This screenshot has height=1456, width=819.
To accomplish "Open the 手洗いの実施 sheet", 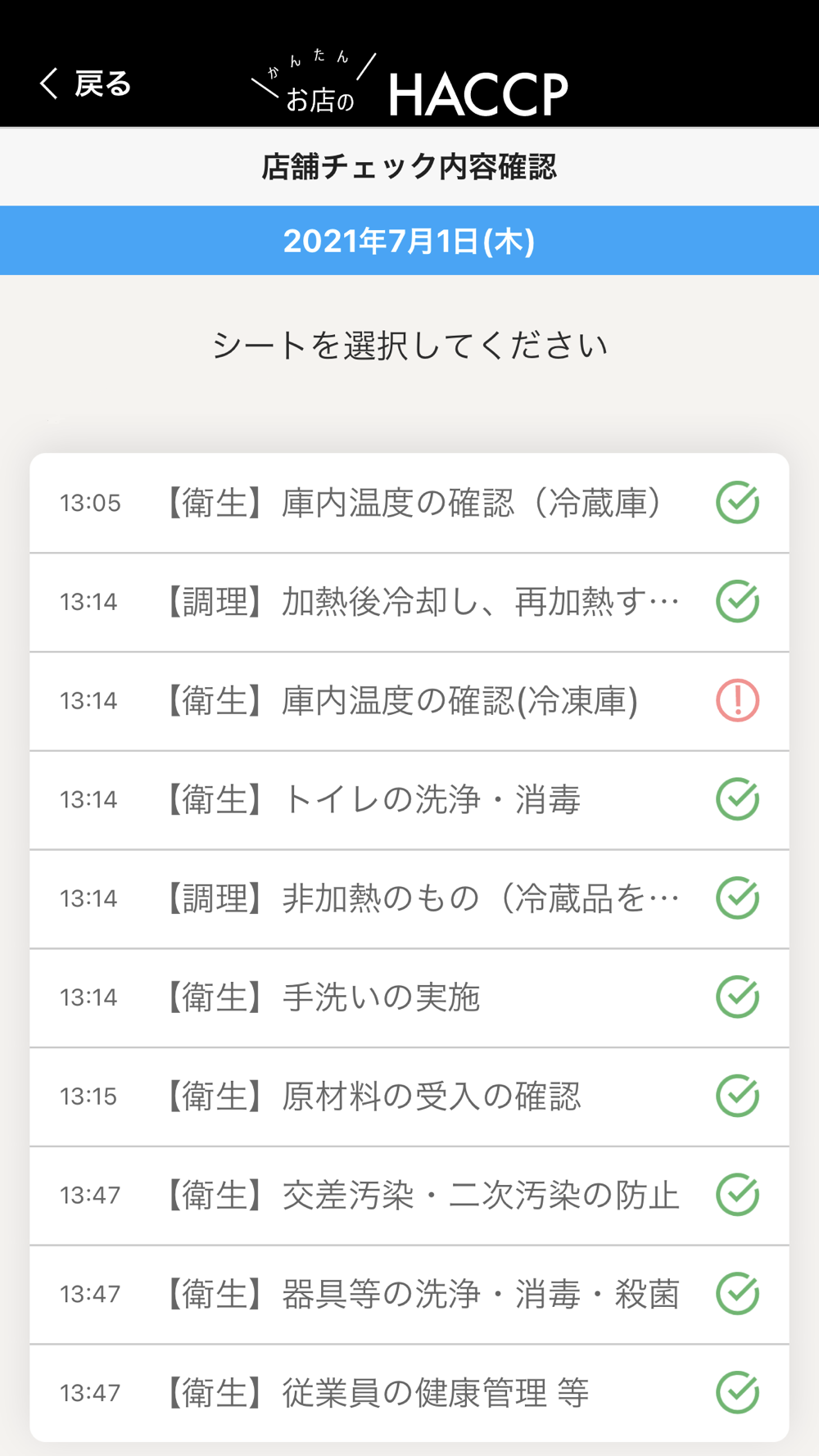I will (x=409, y=997).
